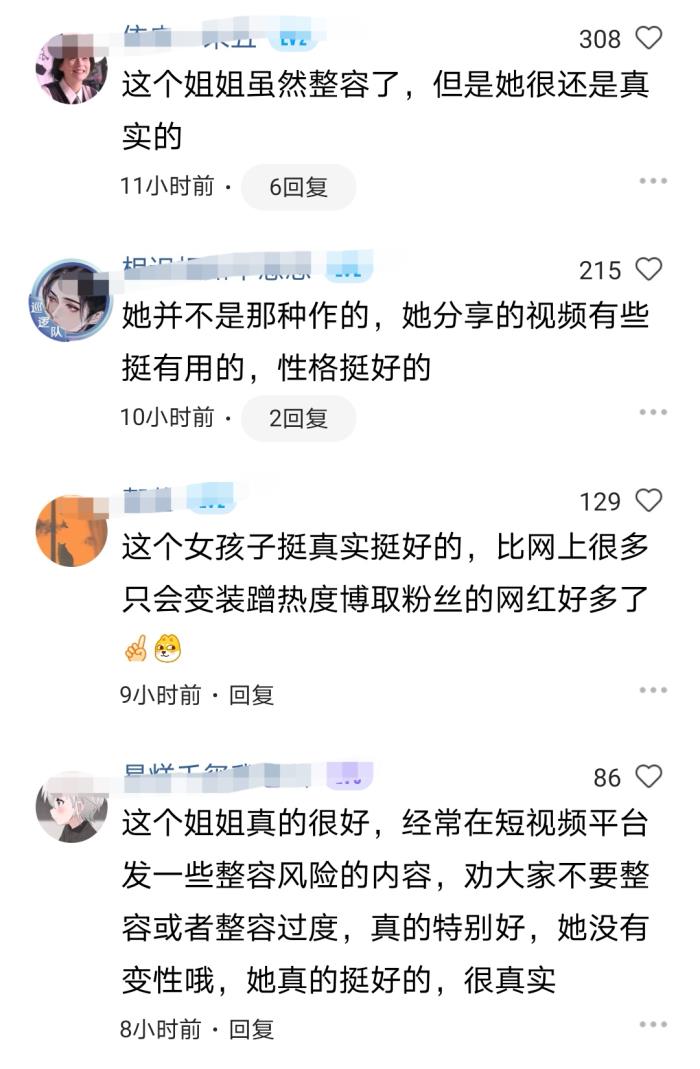Like the comment with 129 likes

[x=649, y=500]
